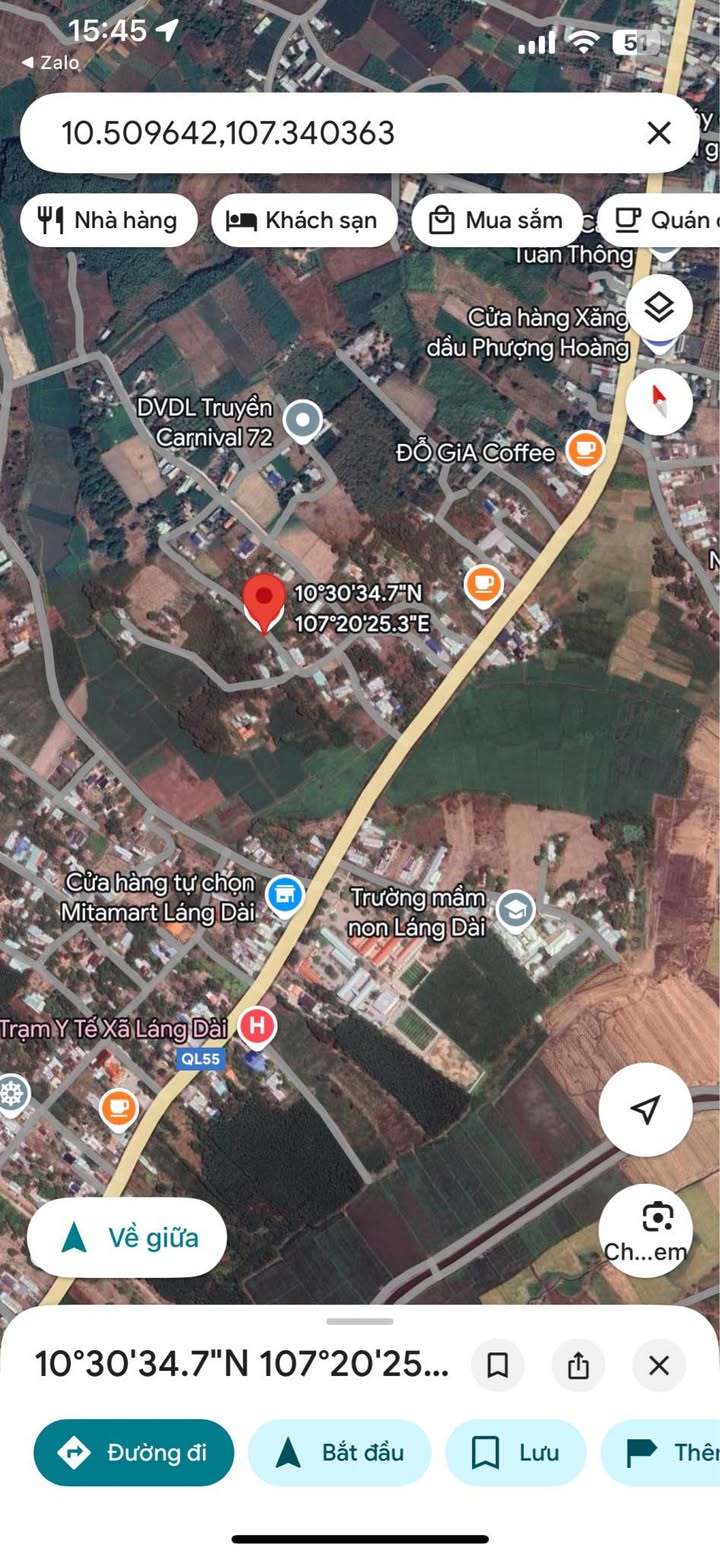Select the Nhà hàng filter chip
720x1557 pixels.
(110, 220)
